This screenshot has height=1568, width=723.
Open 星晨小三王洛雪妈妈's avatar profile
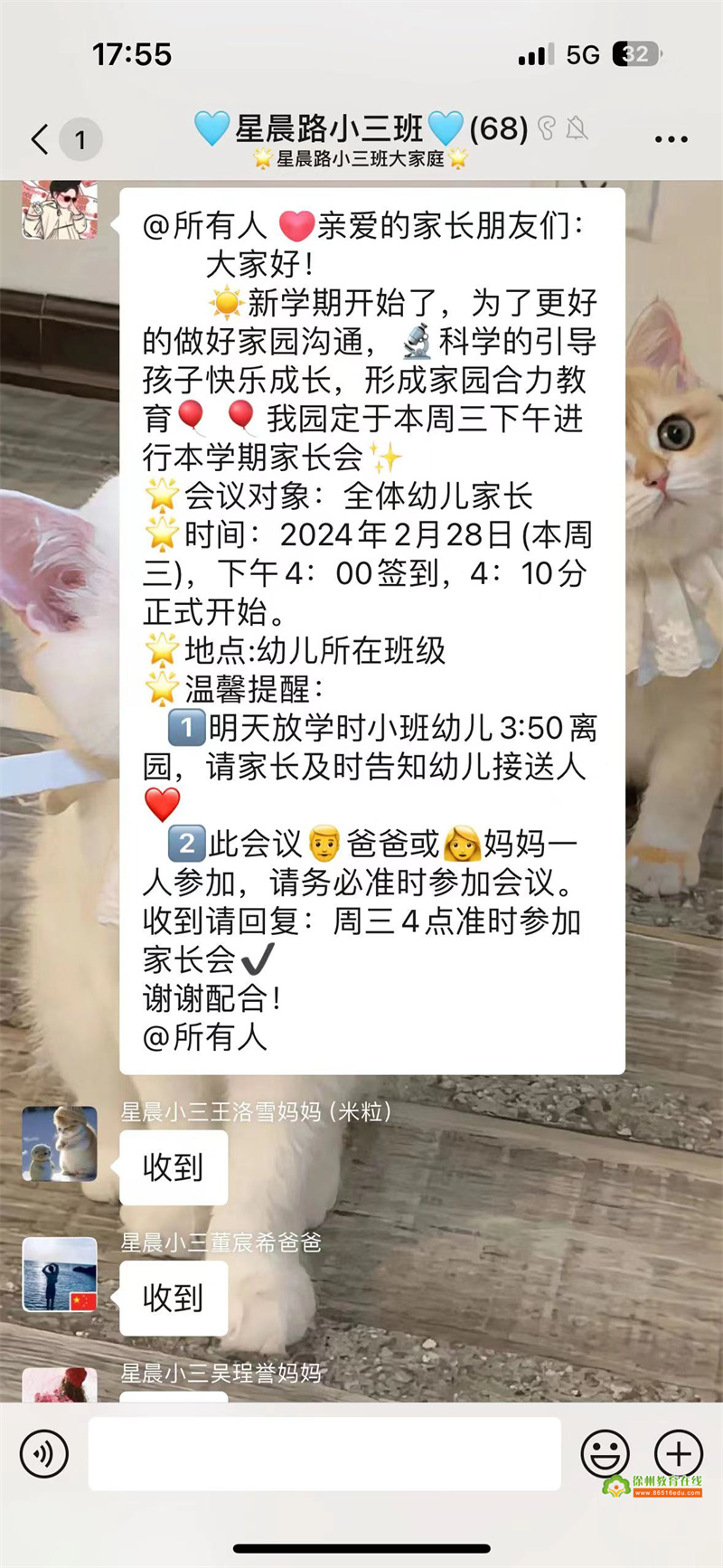coord(60,1143)
